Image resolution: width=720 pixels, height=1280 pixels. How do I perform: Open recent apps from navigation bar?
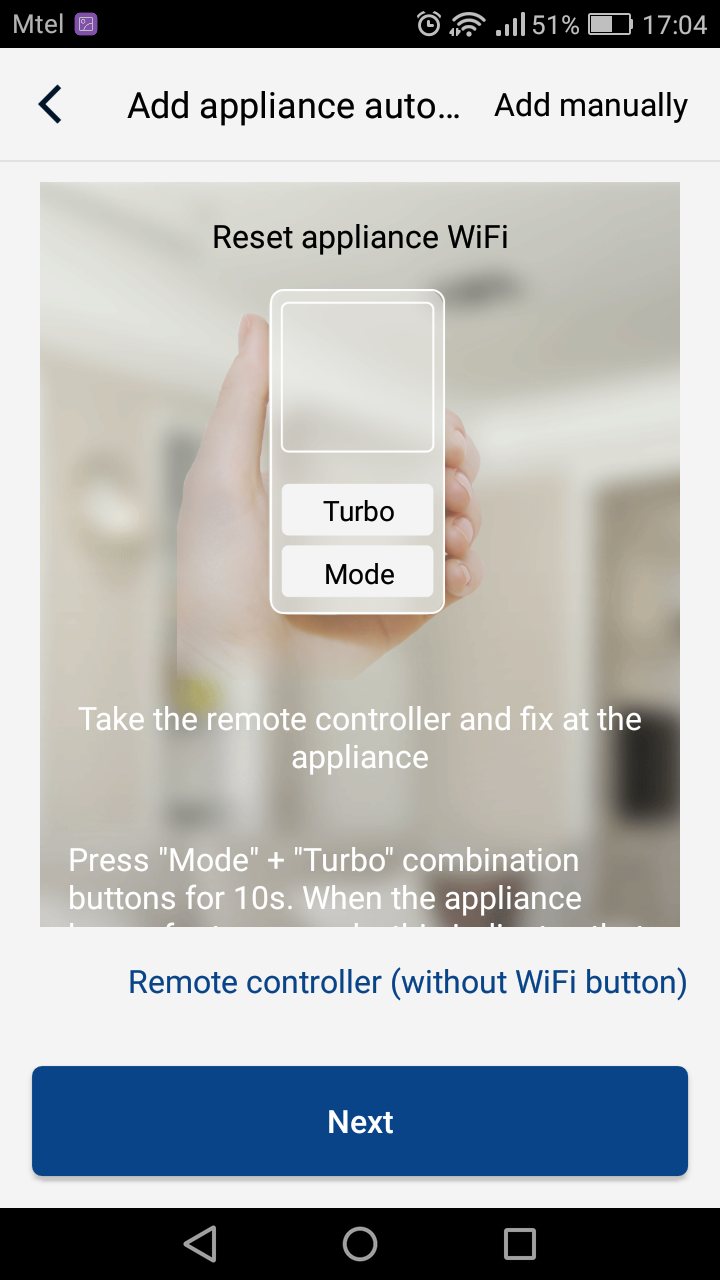pos(520,1243)
